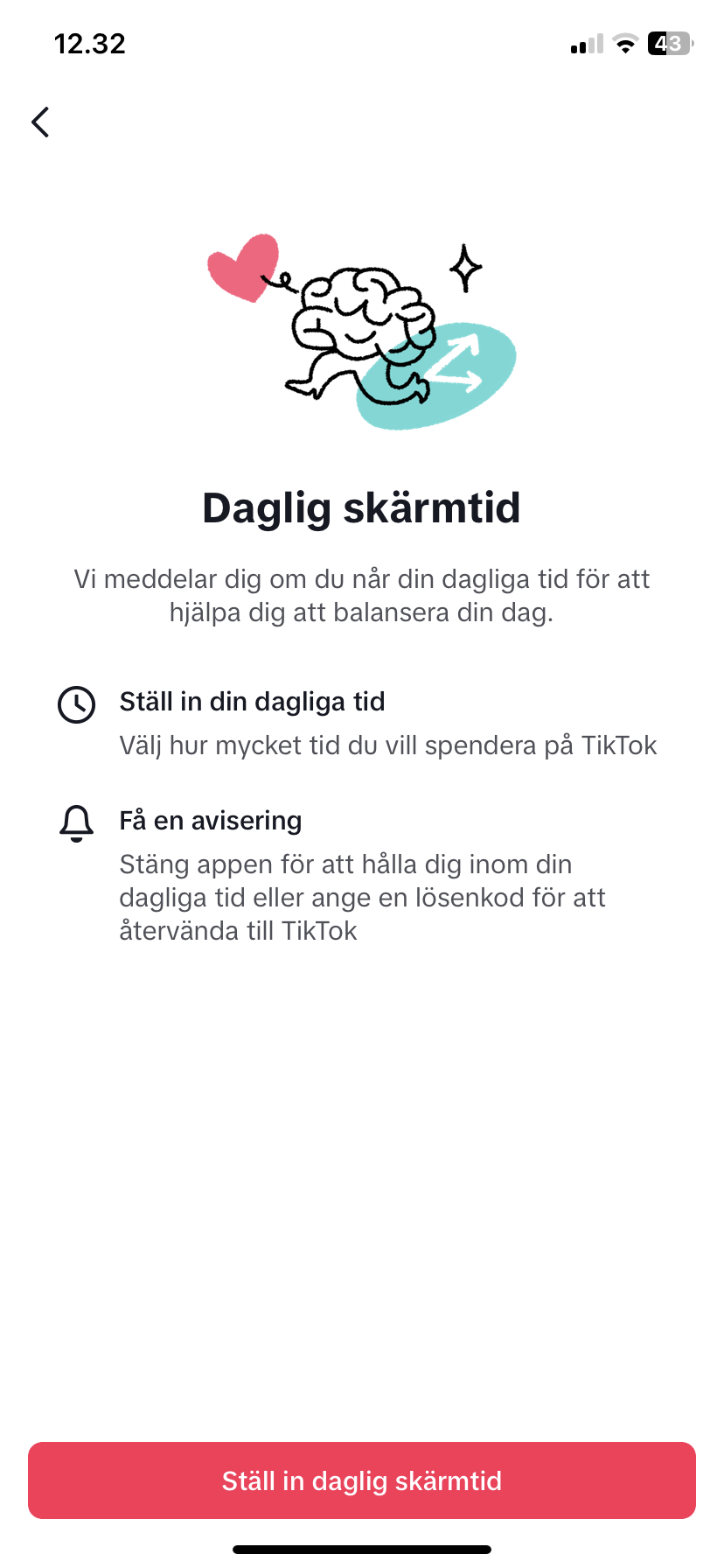The width and height of the screenshot is (724, 1568).
Task: Click the "Daglig skärmtid" page title
Action: (361, 508)
